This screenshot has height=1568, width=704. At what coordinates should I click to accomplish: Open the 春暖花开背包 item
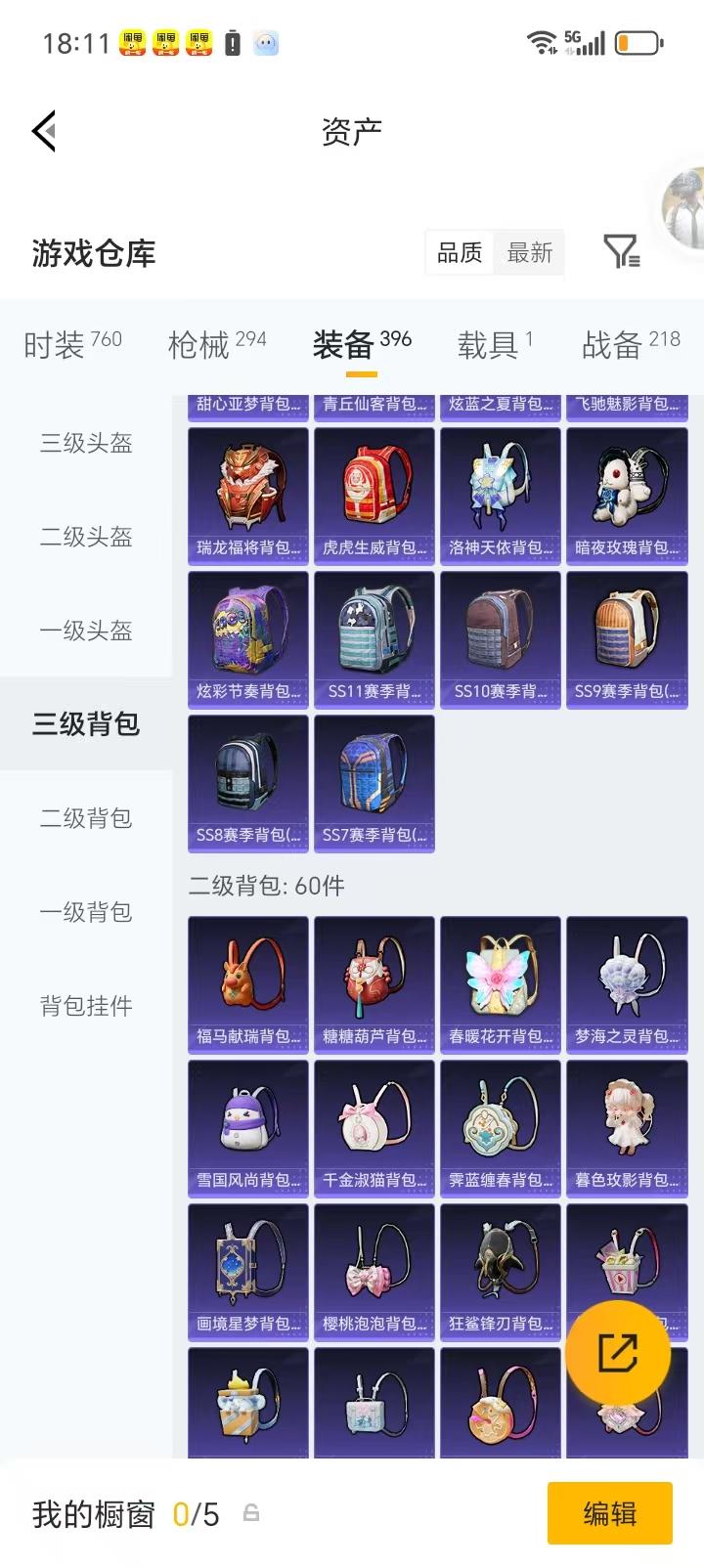(500, 984)
